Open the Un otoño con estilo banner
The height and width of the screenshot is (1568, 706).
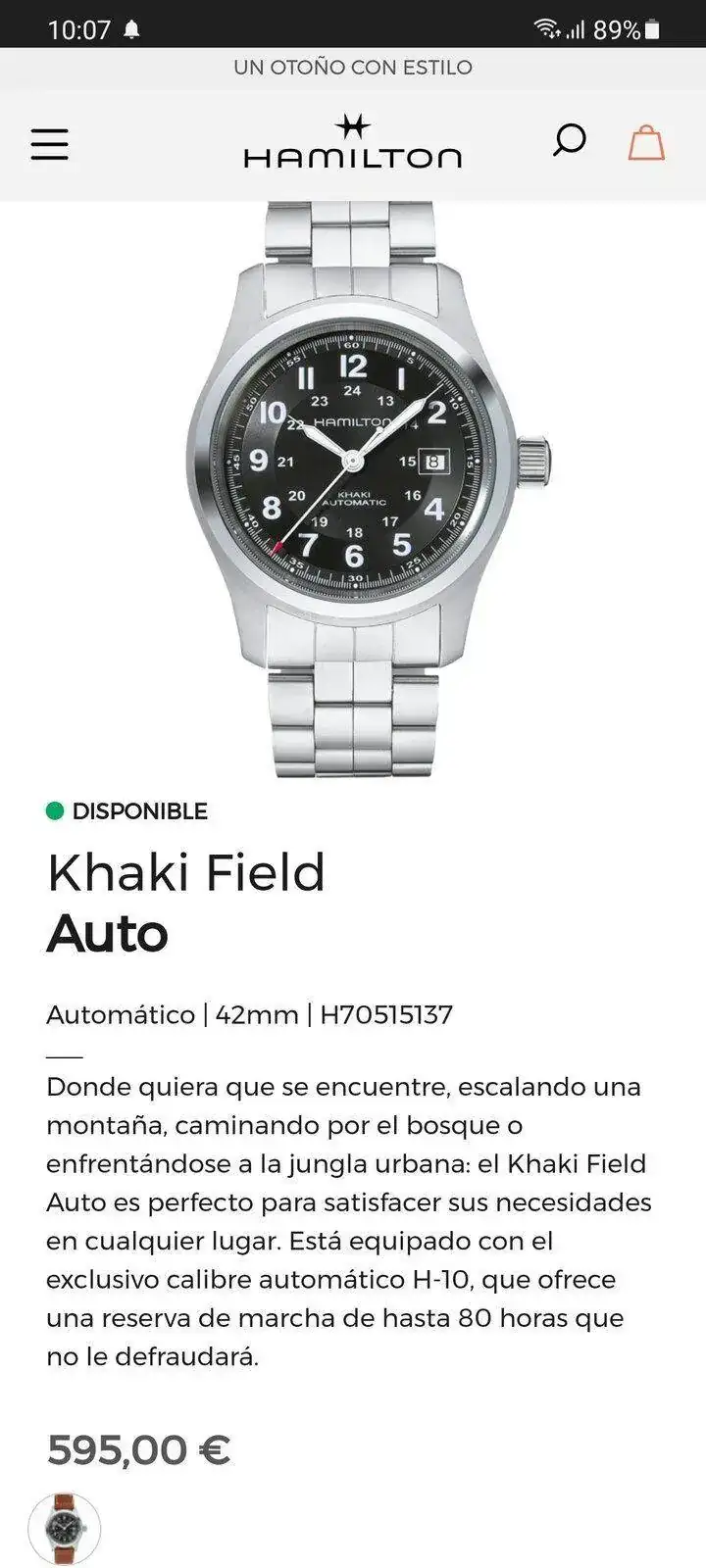tap(352, 68)
